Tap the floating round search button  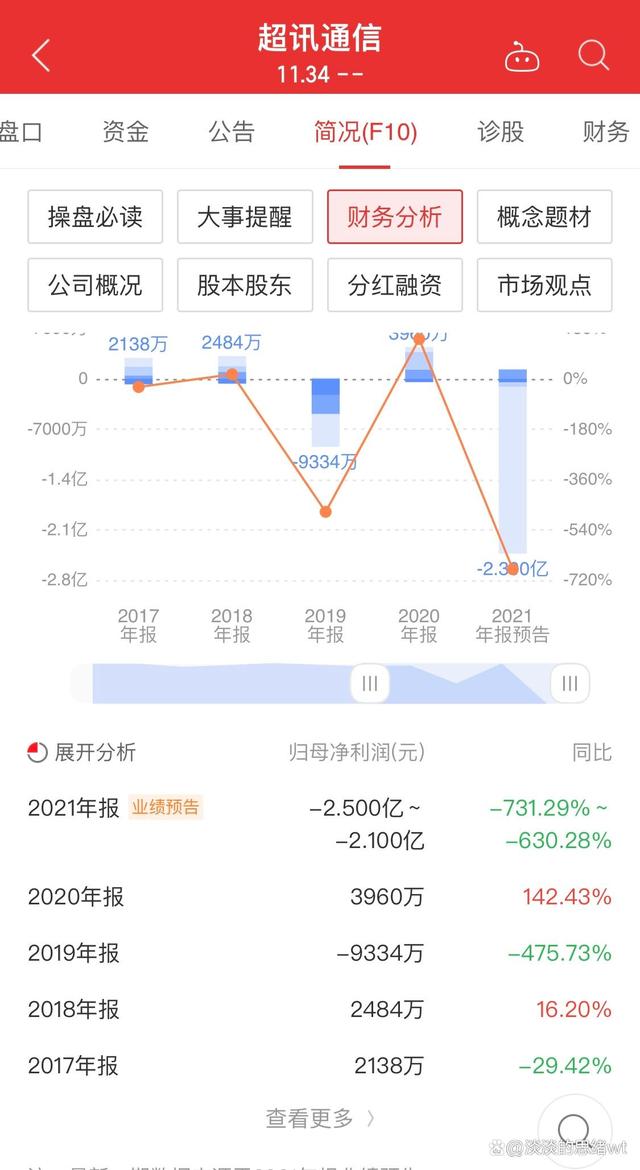(574, 1131)
